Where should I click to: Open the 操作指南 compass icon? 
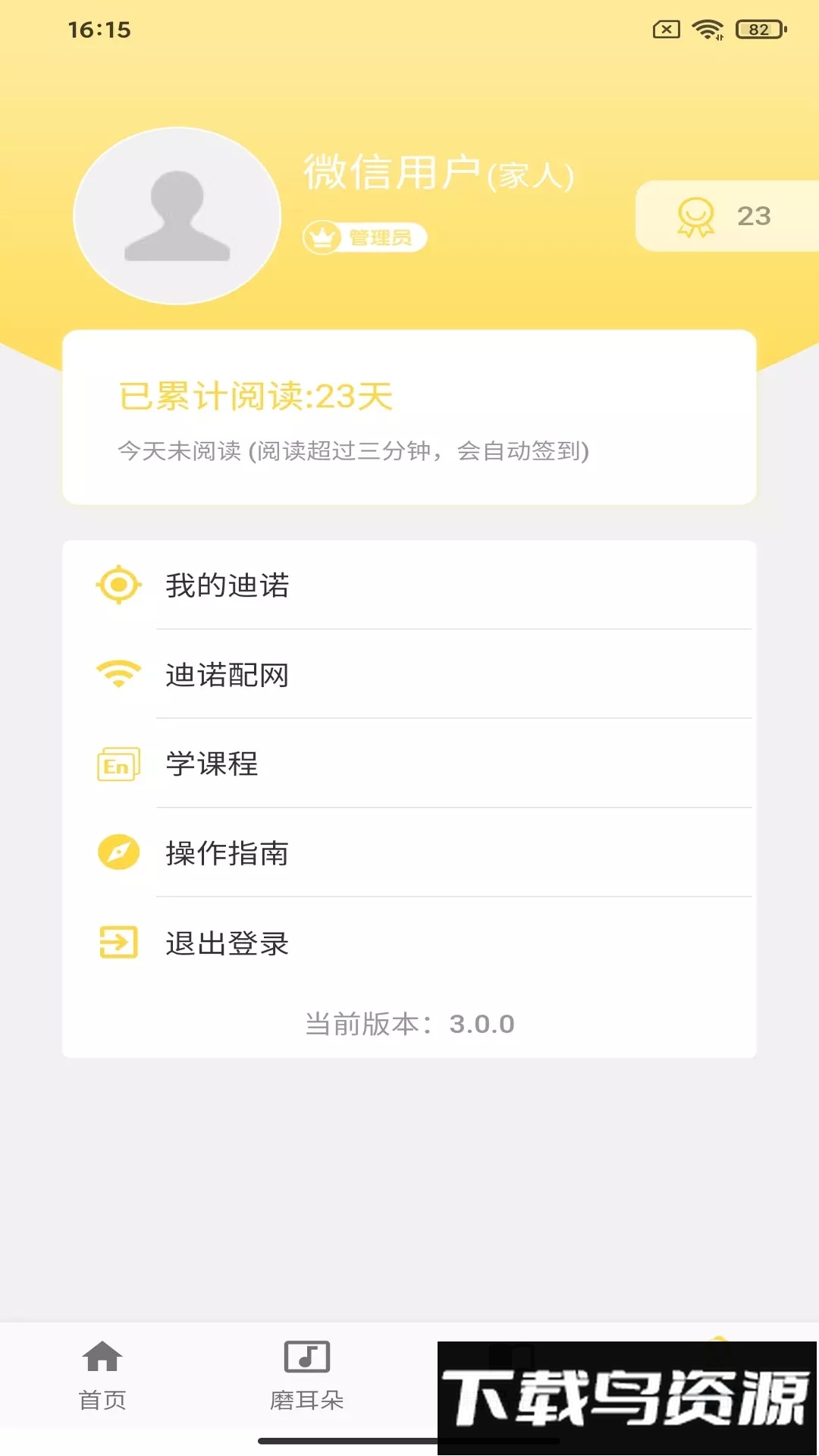coord(117,853)
